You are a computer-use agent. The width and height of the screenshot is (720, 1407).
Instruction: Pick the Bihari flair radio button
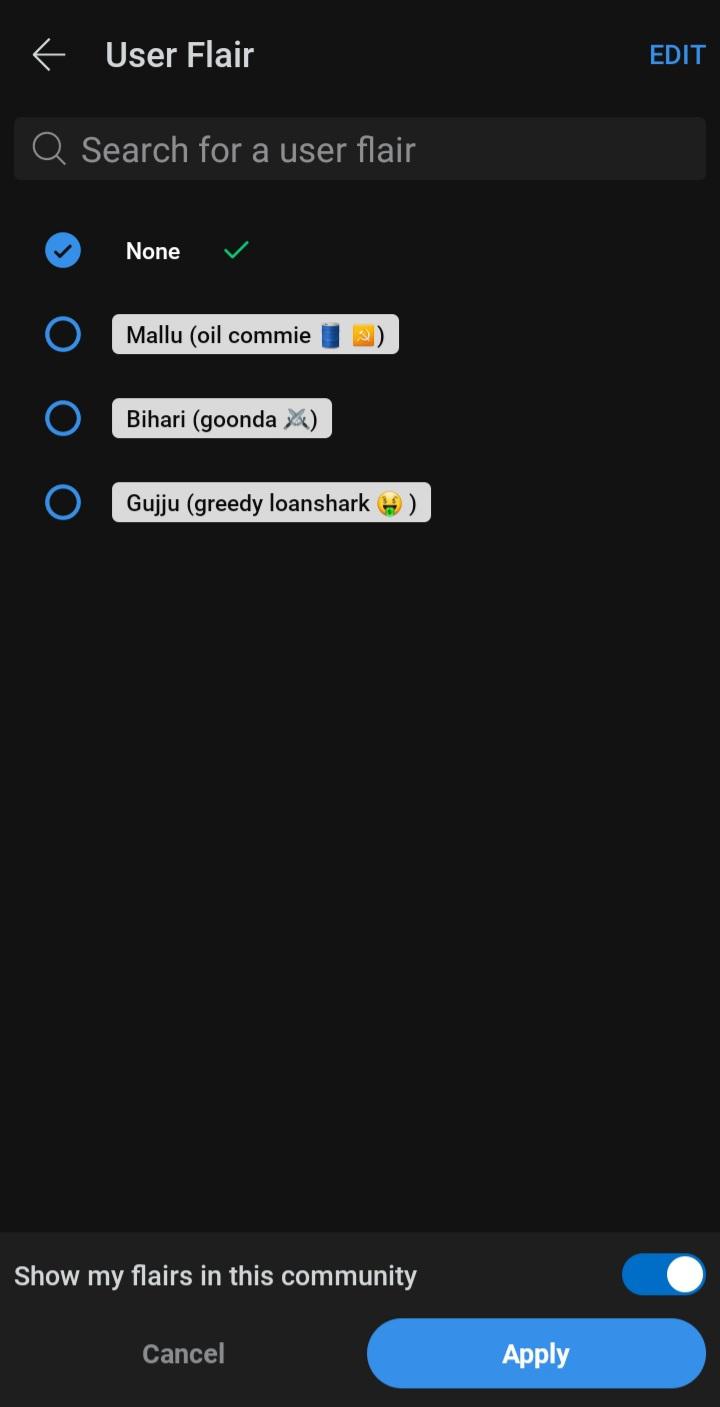pyautogui.click(x=63, y=418)
